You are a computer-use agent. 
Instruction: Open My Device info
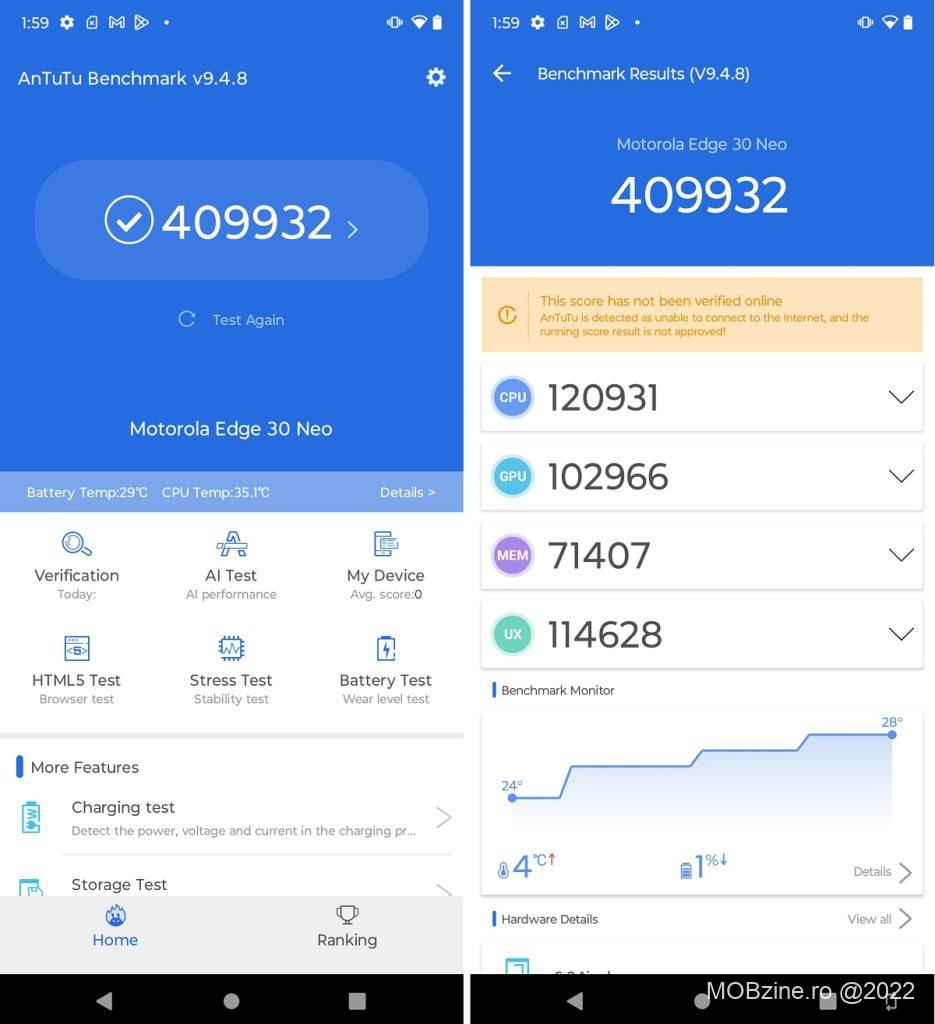point(385,565)
